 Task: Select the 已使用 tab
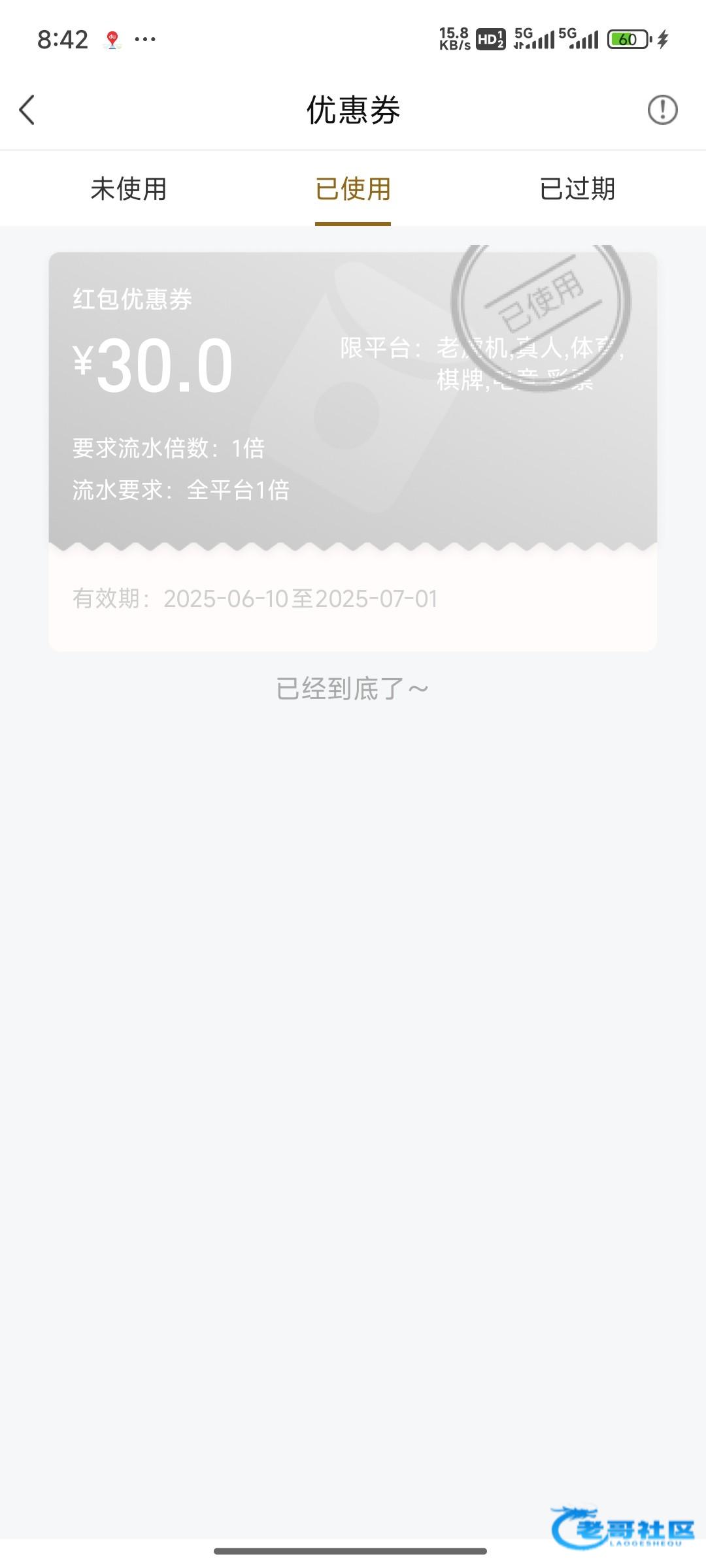(353, 189)
